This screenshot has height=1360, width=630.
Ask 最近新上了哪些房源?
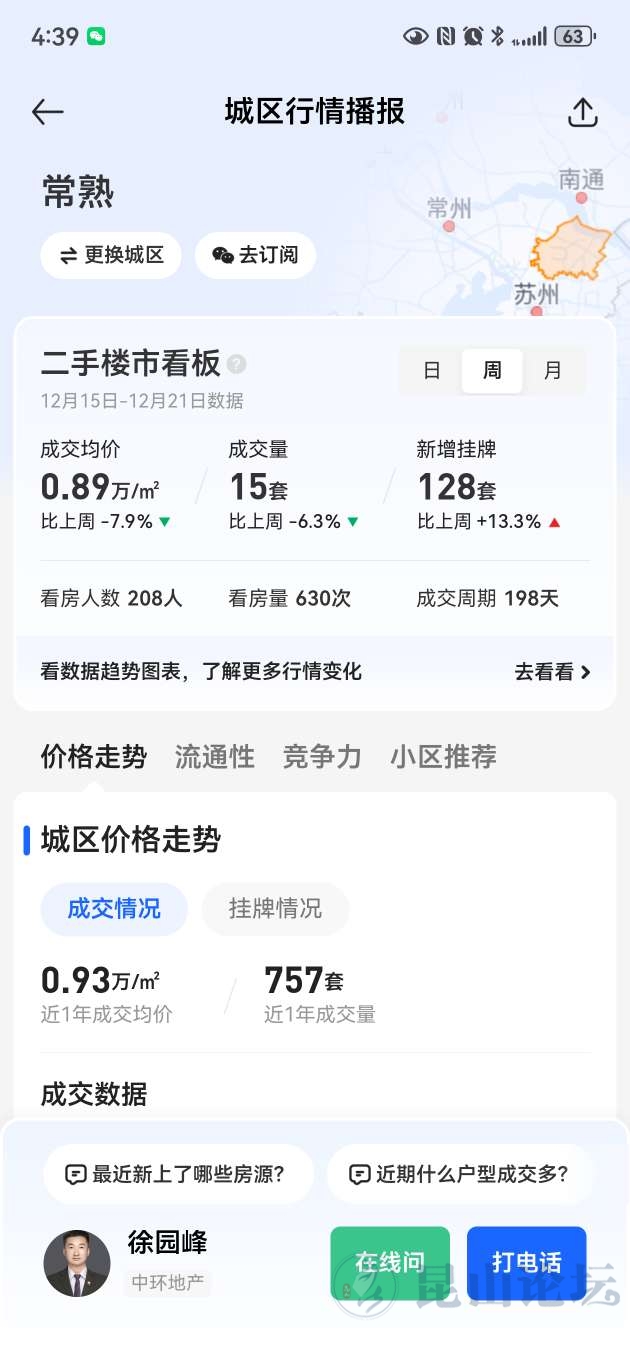point(178,1174)
